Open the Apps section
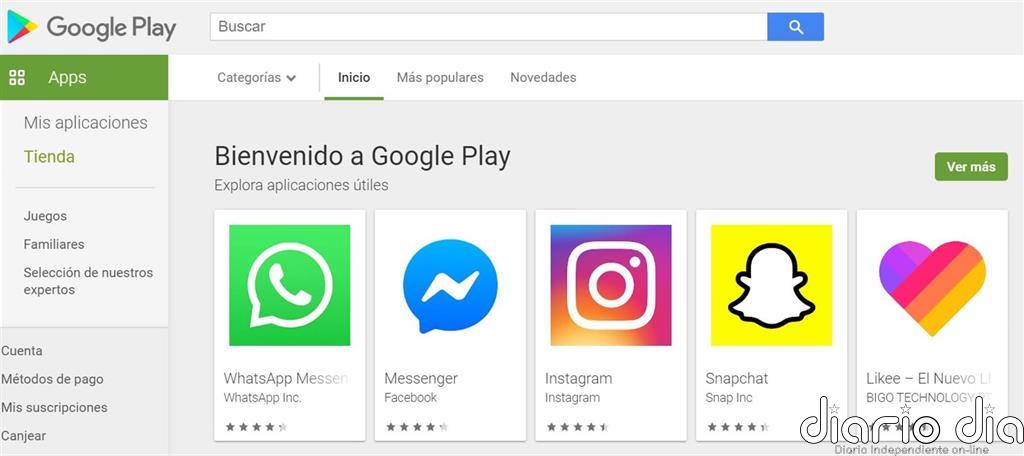Viewport: 1024px width, 456px height. (66, 77)
